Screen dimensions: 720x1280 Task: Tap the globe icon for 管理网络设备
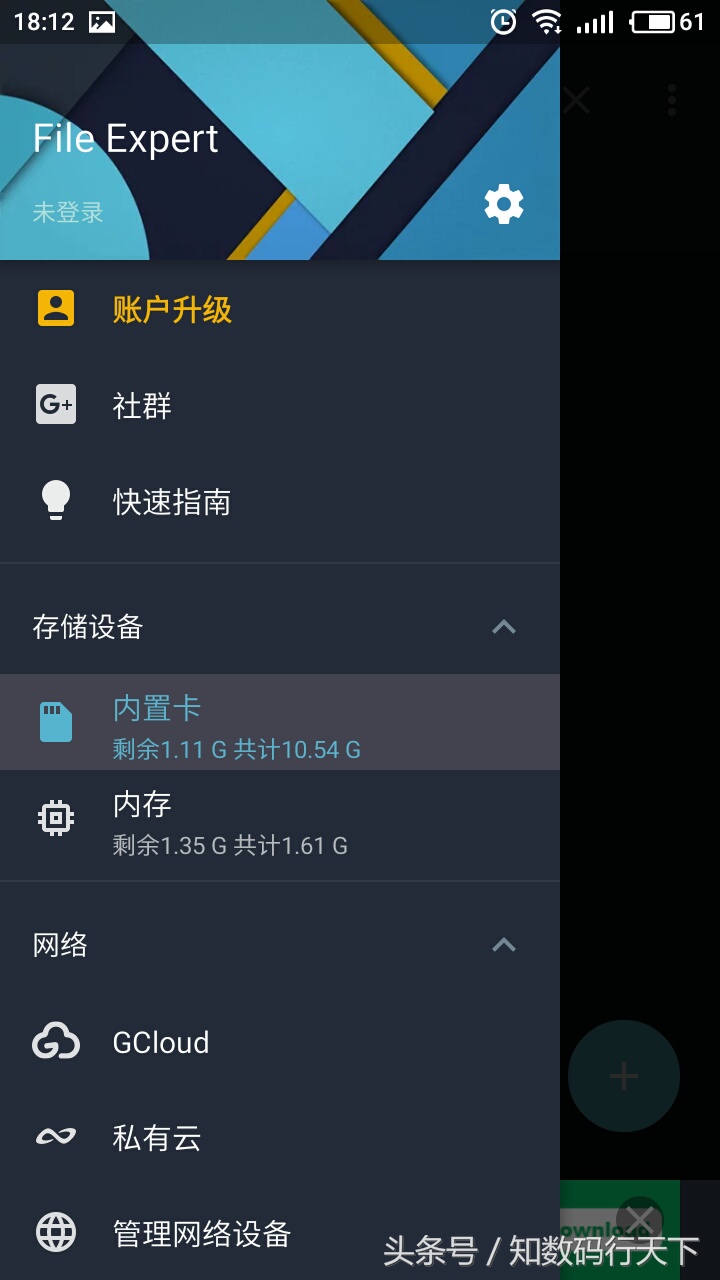(x=55, y=1233)
